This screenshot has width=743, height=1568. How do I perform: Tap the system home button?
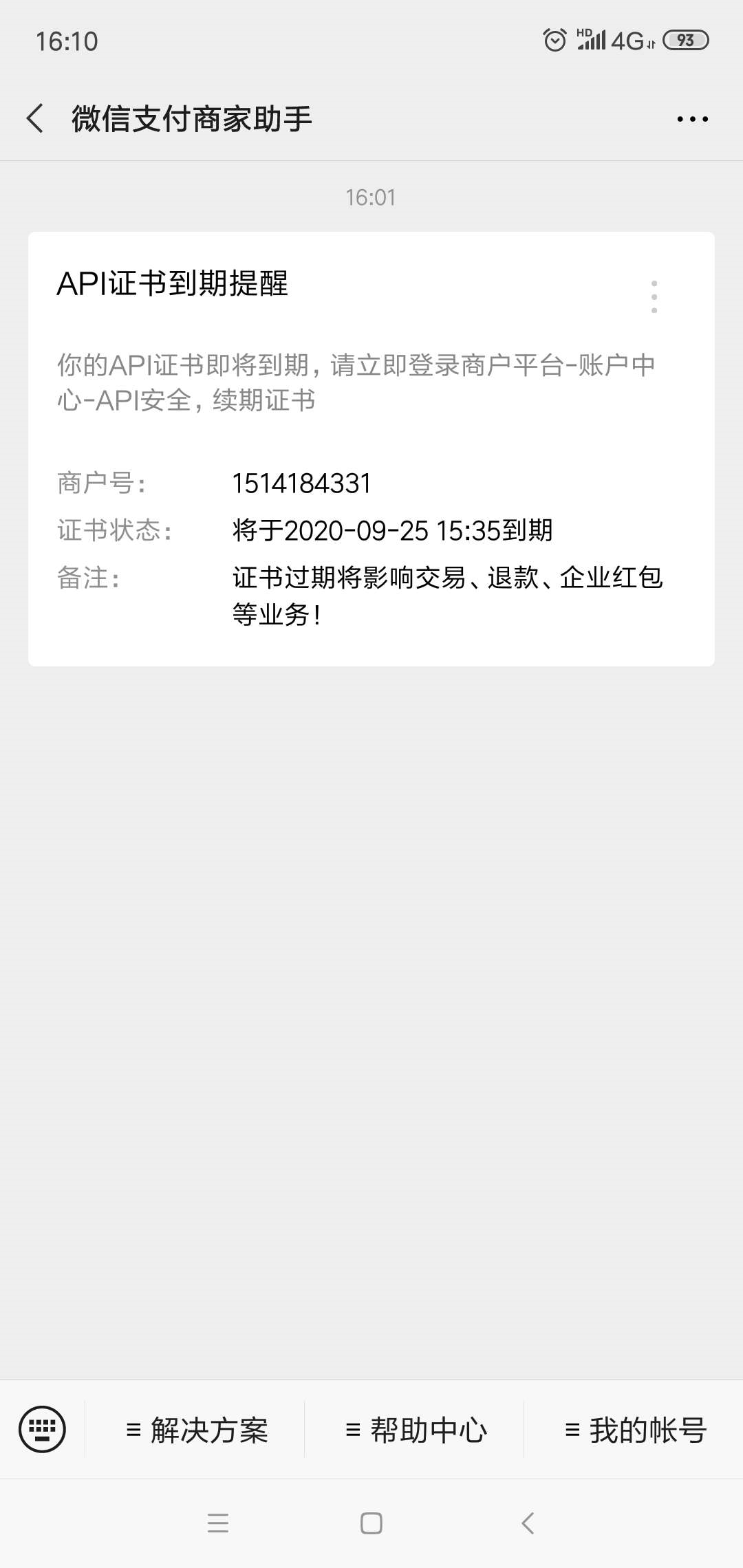[371, 1523]
